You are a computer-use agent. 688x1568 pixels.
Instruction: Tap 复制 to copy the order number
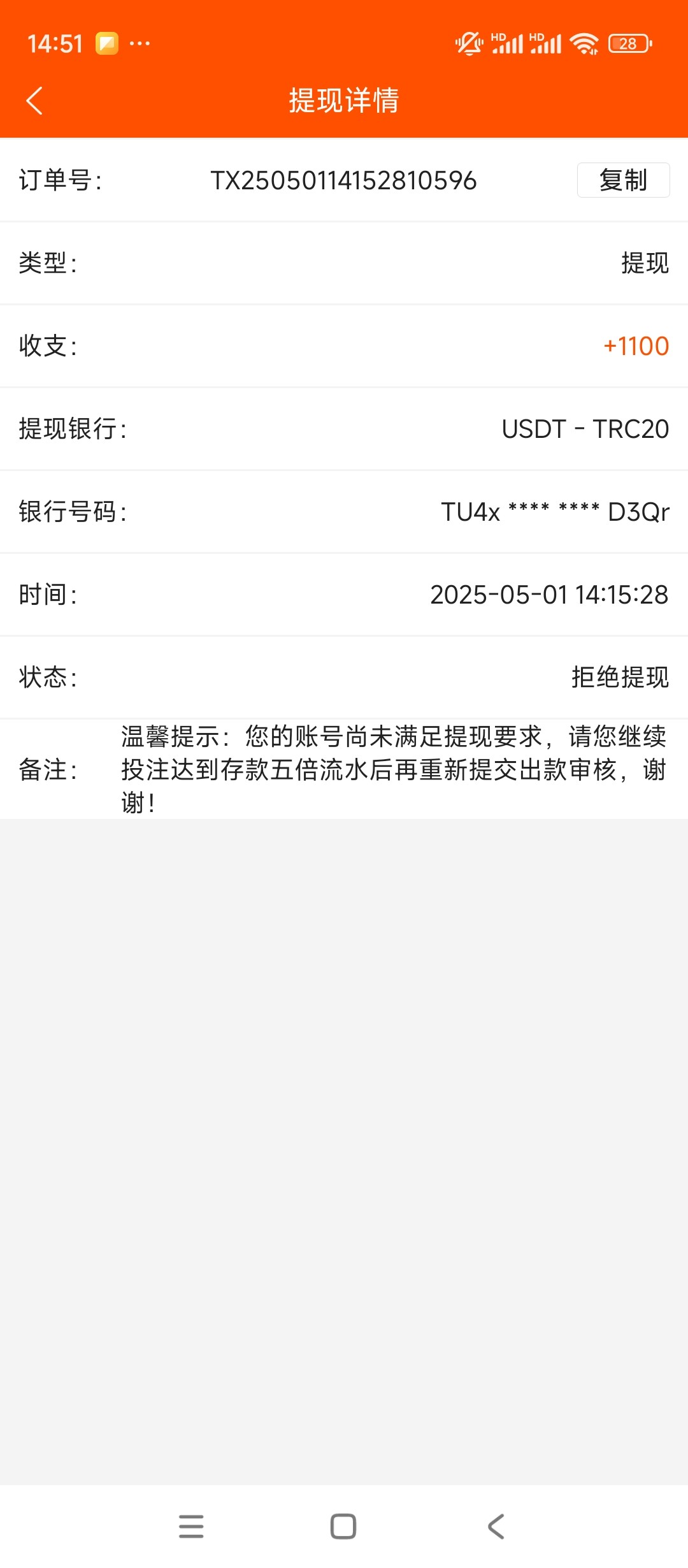[x=623, y=180]
